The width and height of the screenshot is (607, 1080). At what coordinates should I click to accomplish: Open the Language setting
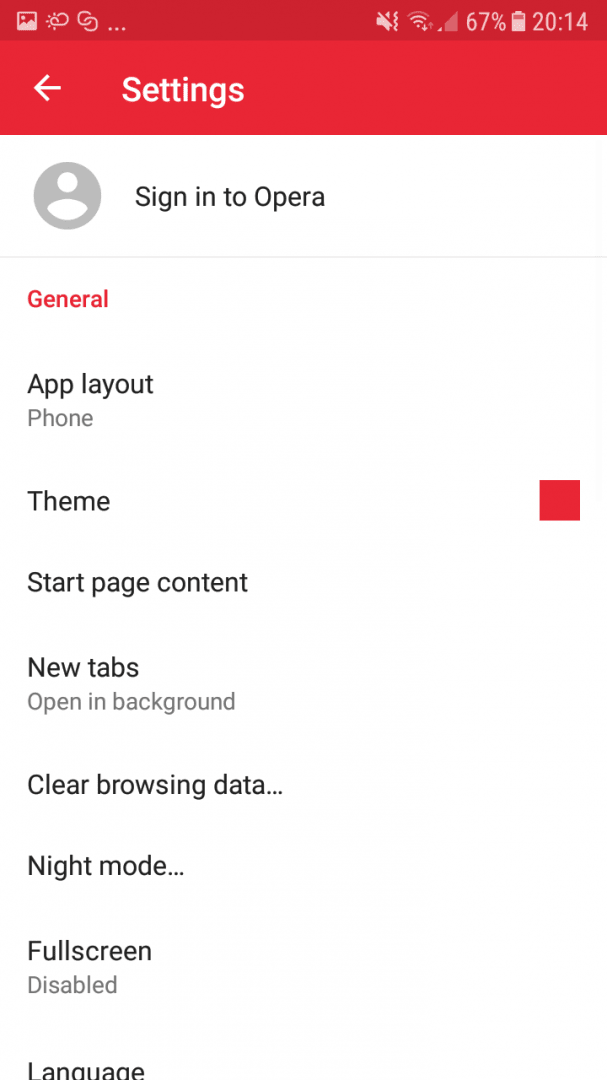86,1068
